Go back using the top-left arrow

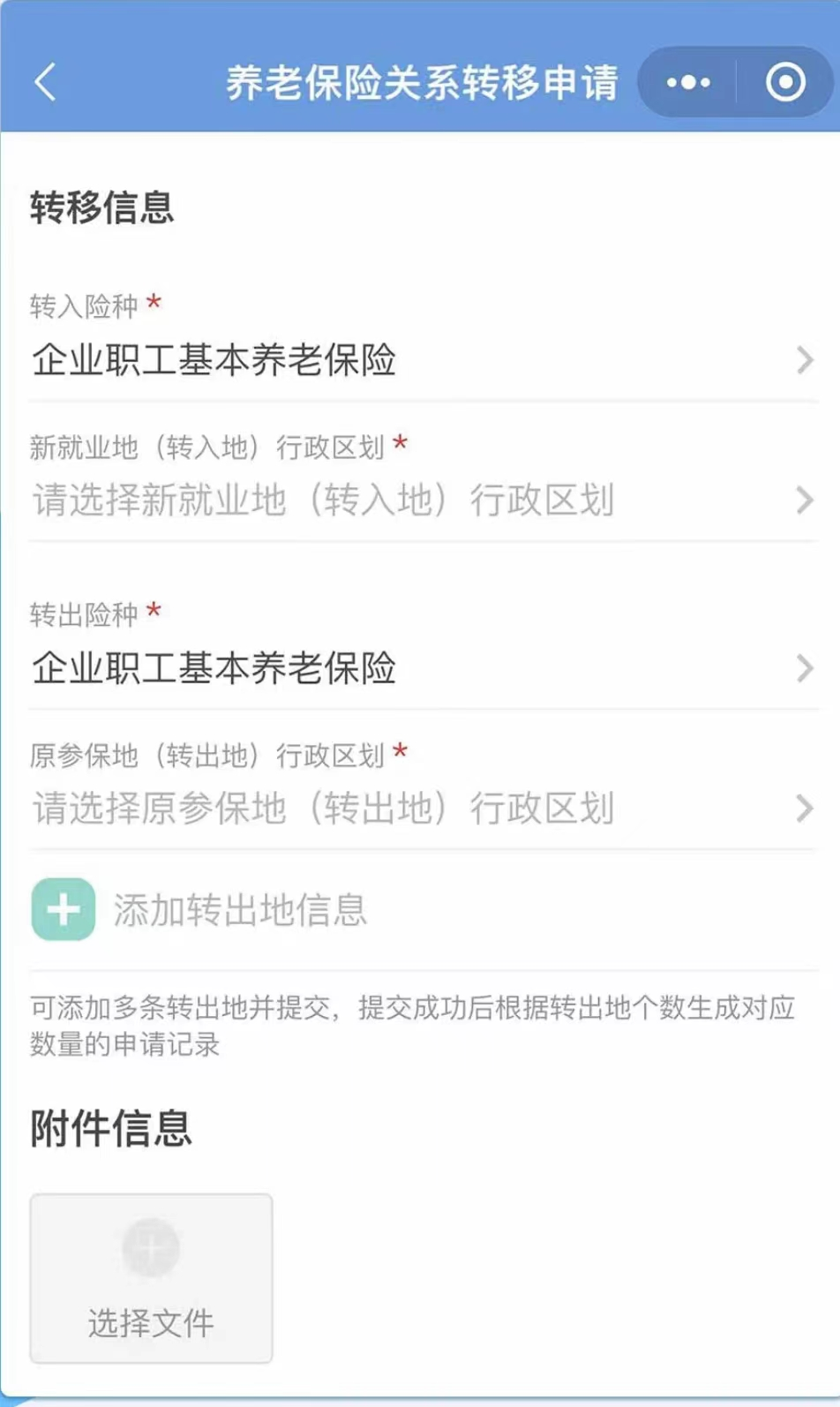(x=46, y=83)
